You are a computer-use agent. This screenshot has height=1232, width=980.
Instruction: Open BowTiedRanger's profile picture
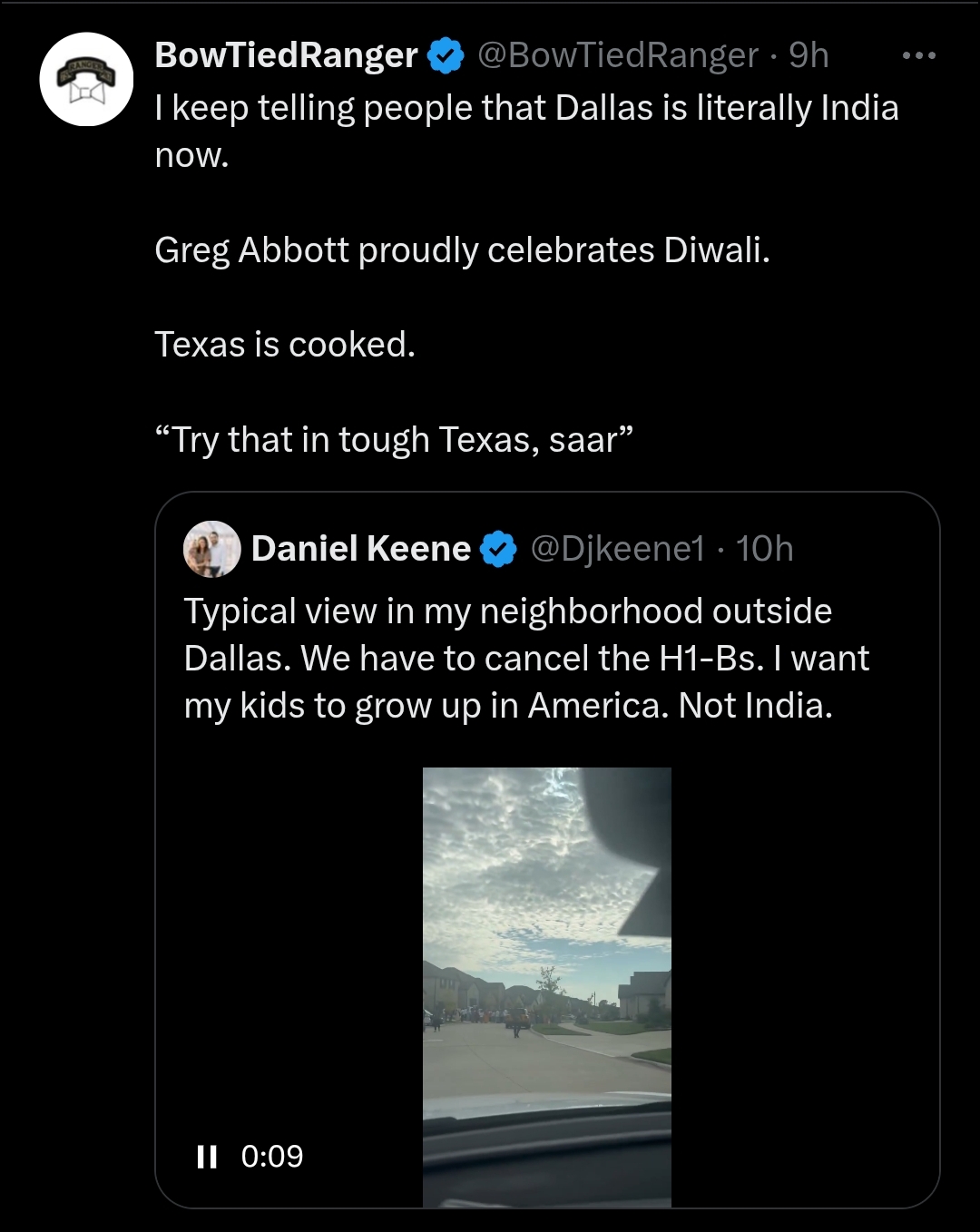[86, 80]
